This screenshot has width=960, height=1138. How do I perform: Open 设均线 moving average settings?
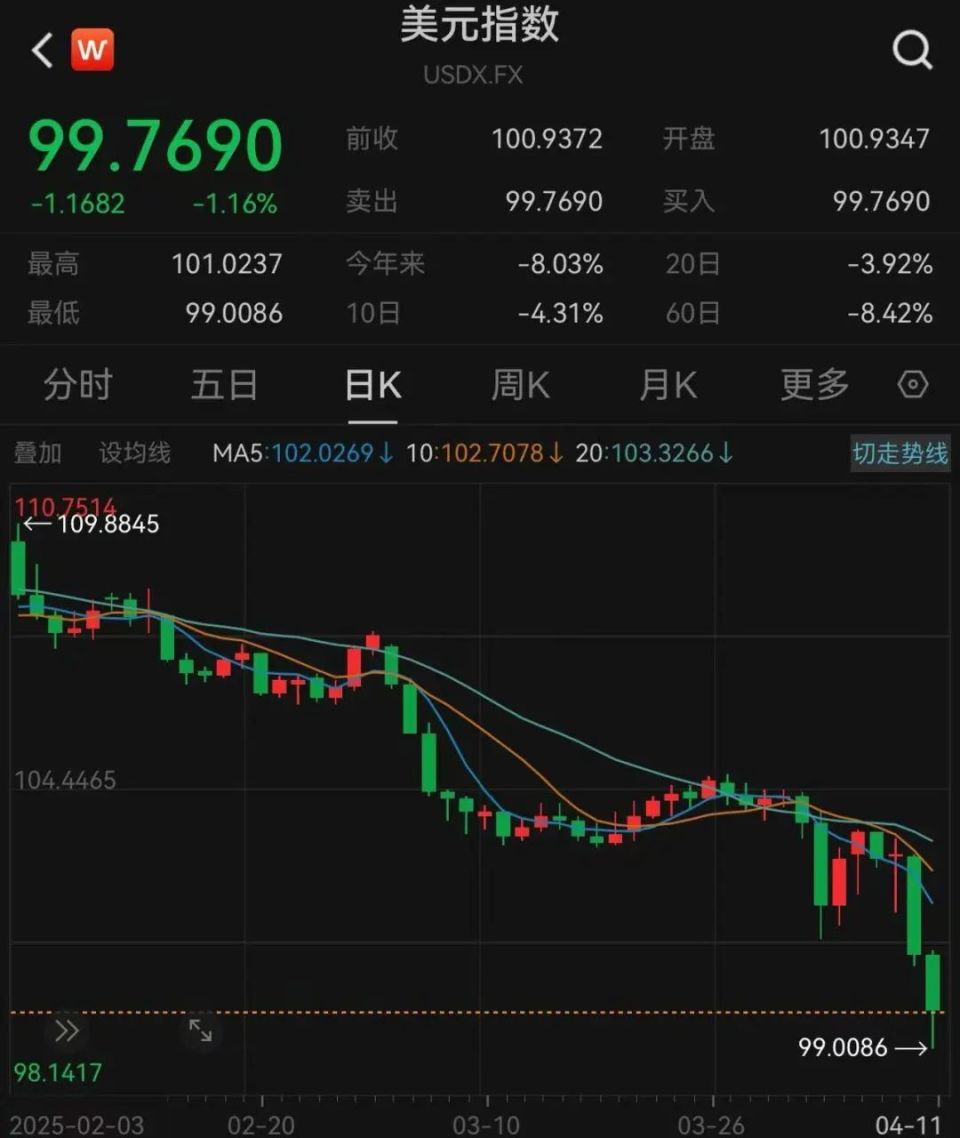135,453
